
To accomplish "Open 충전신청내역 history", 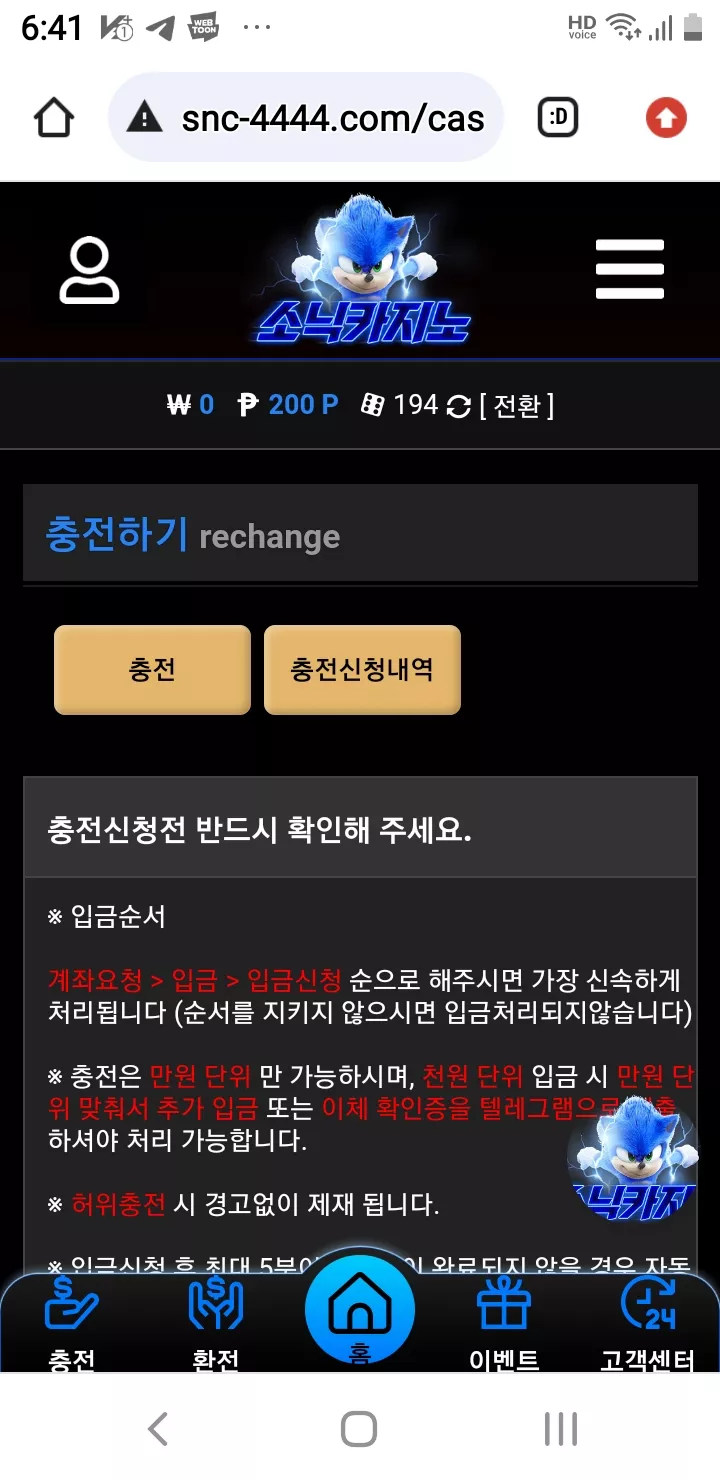I will (x=362, y=670).
